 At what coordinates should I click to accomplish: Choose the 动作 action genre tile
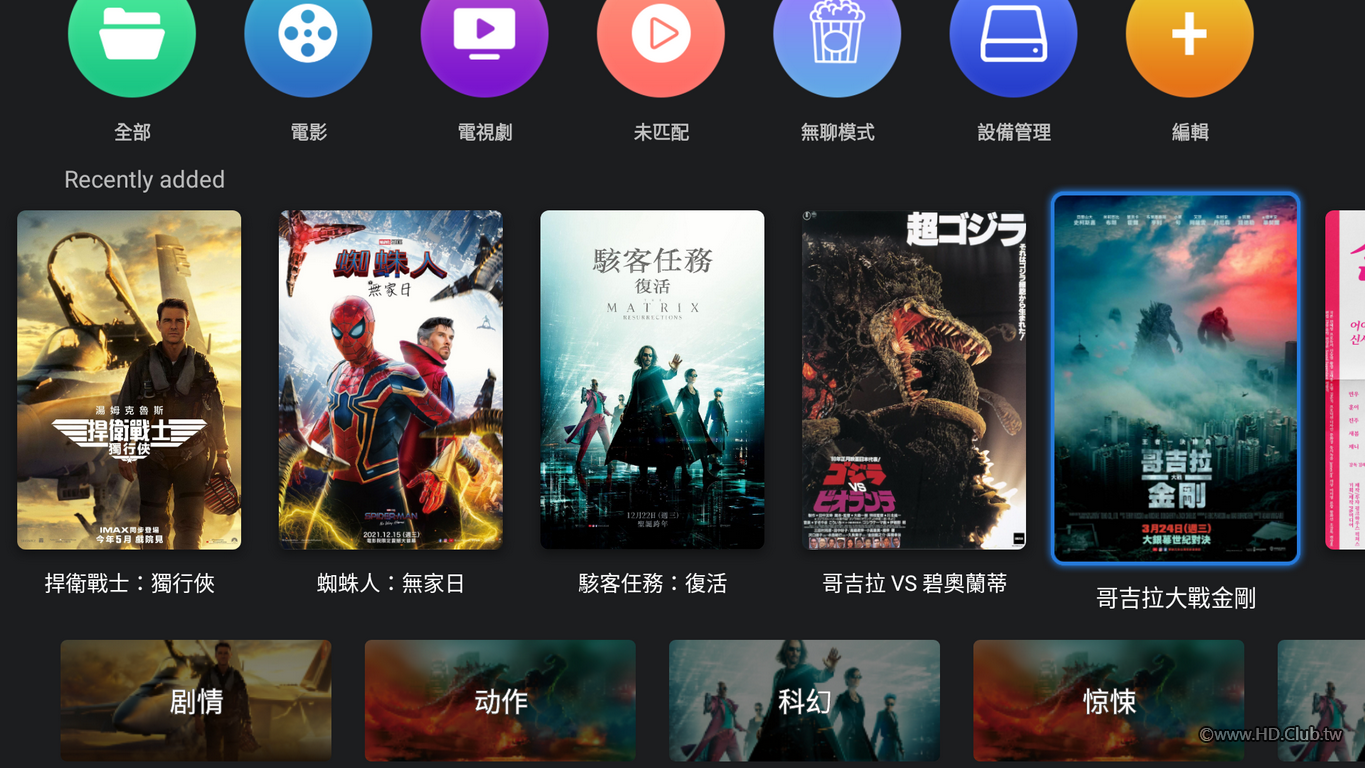[x=500, y=700]
